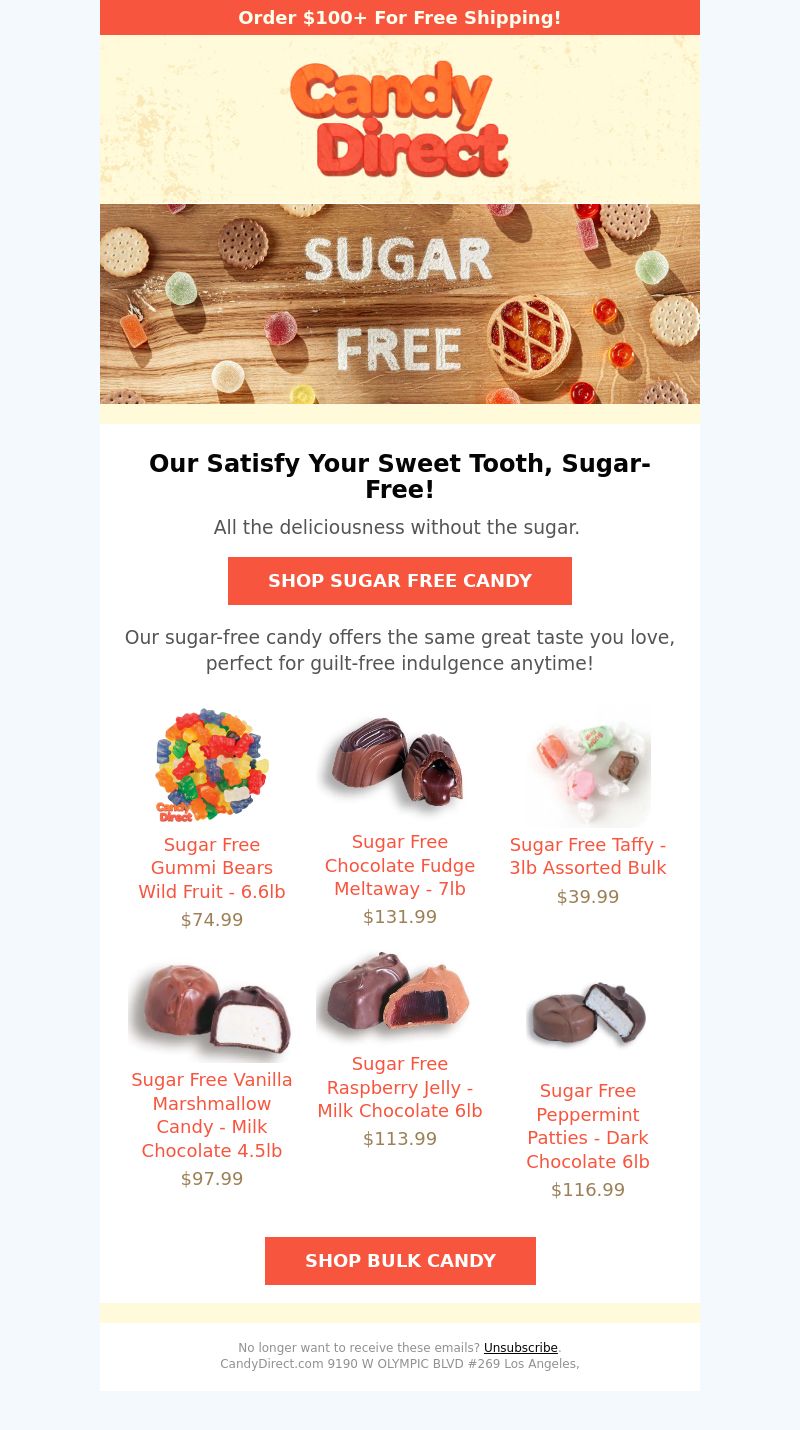Tap the gummi bears product image

[x=212, y=765]
